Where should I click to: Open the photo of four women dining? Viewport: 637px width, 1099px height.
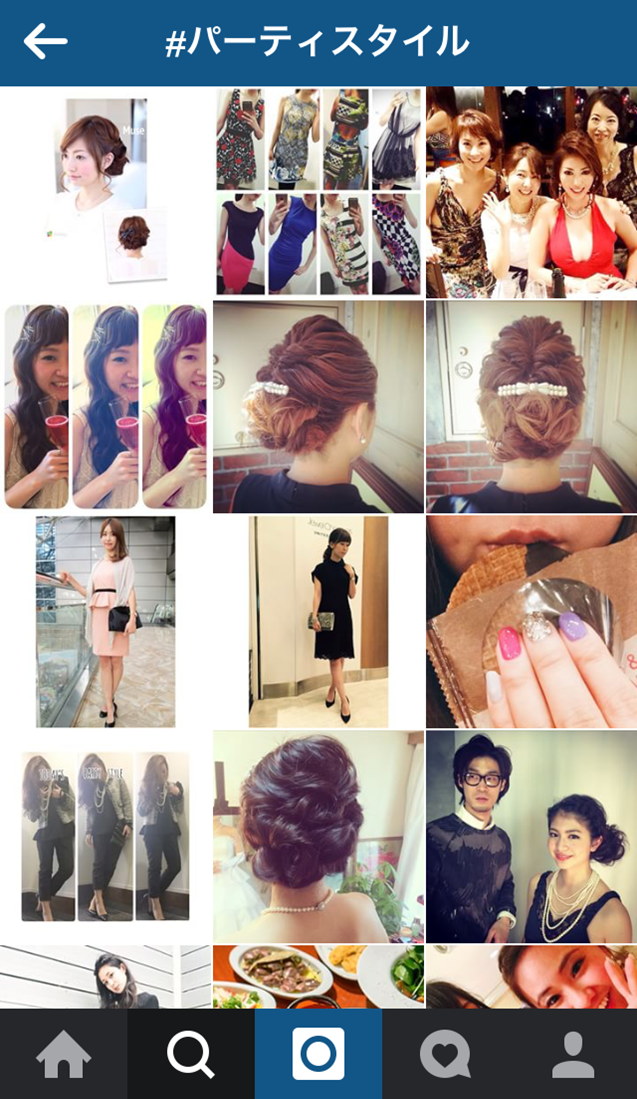click(531, 192)
